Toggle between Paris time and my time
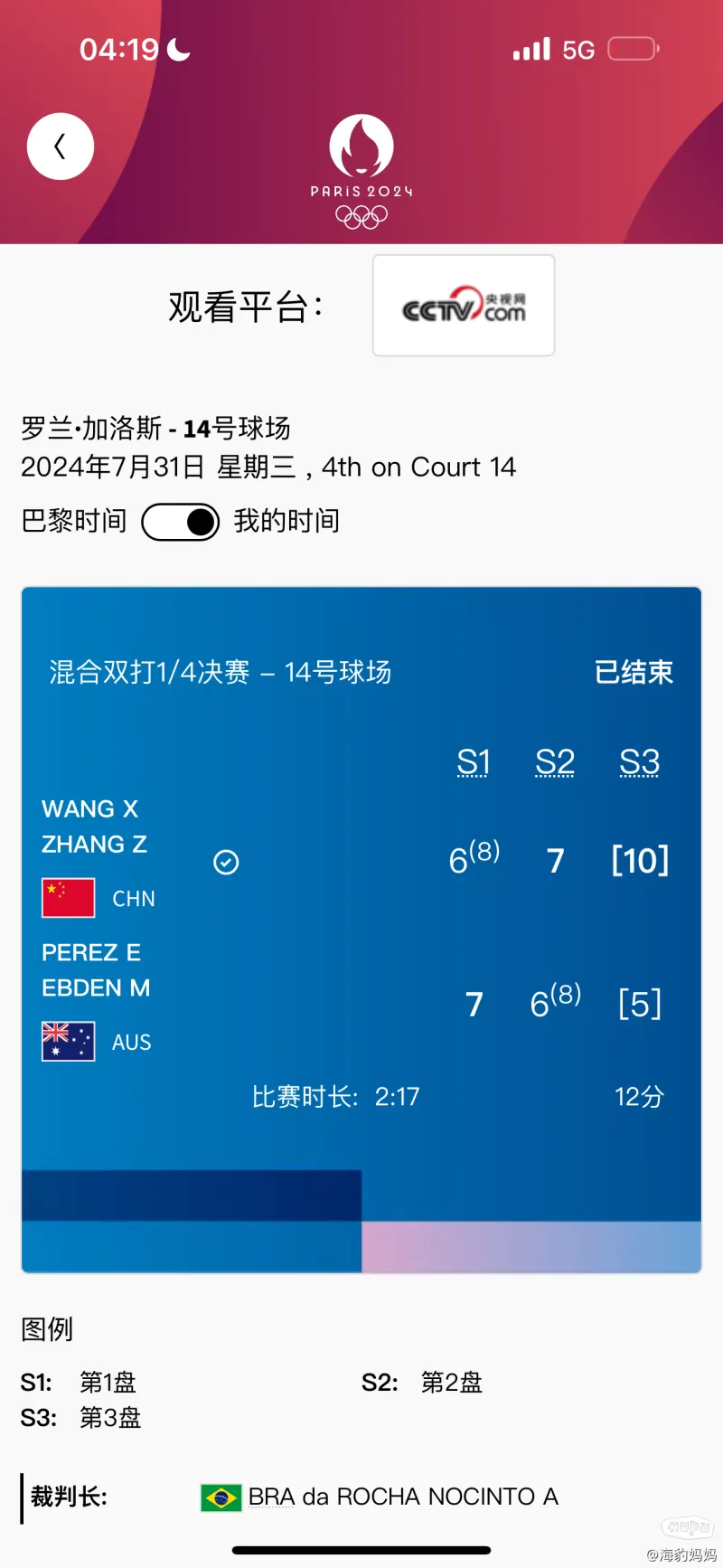Image resolution: width=723 pixels, height=1568 pixels. (x=181, y=522)
